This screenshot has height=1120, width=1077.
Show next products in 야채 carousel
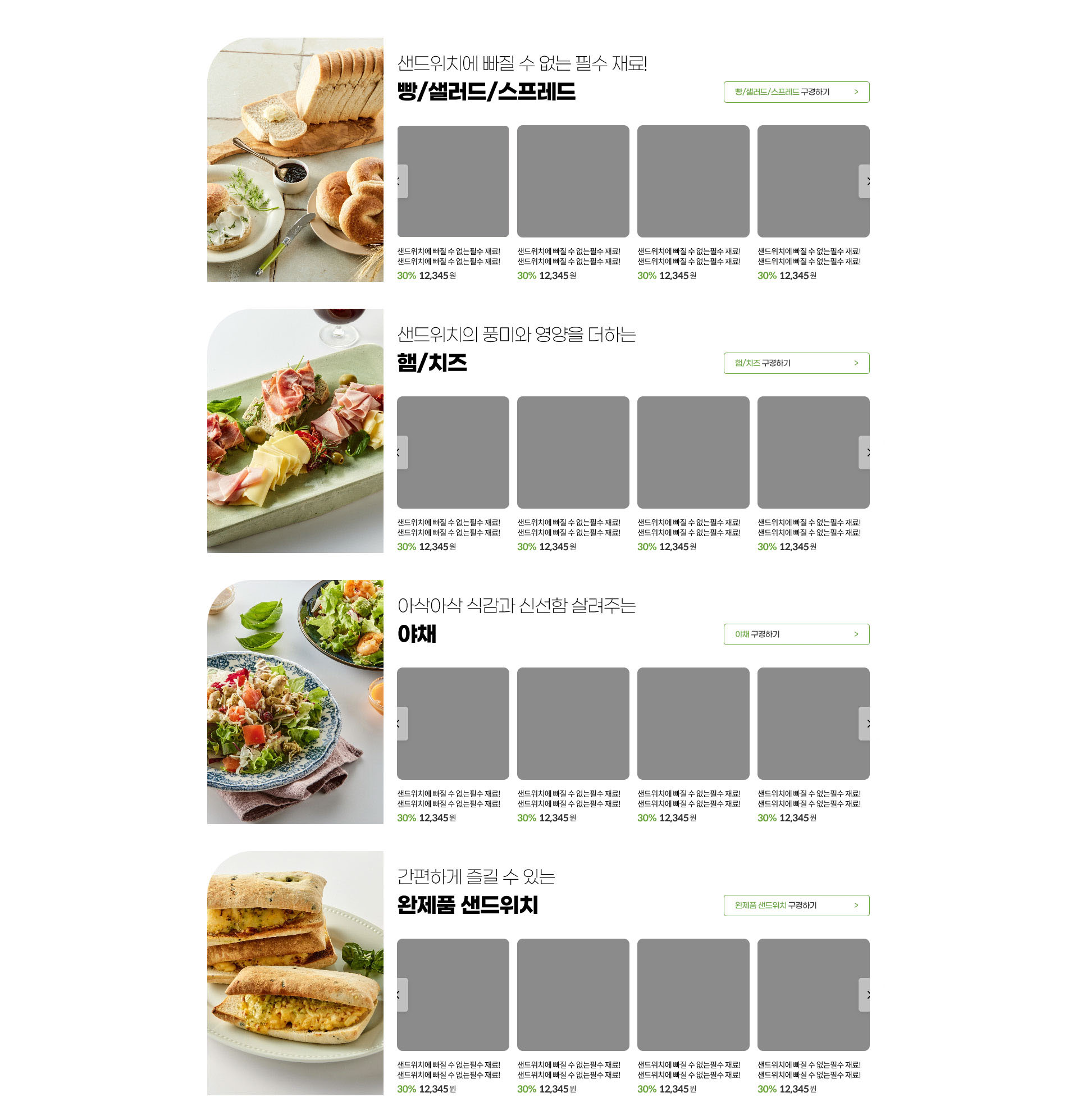864,724
